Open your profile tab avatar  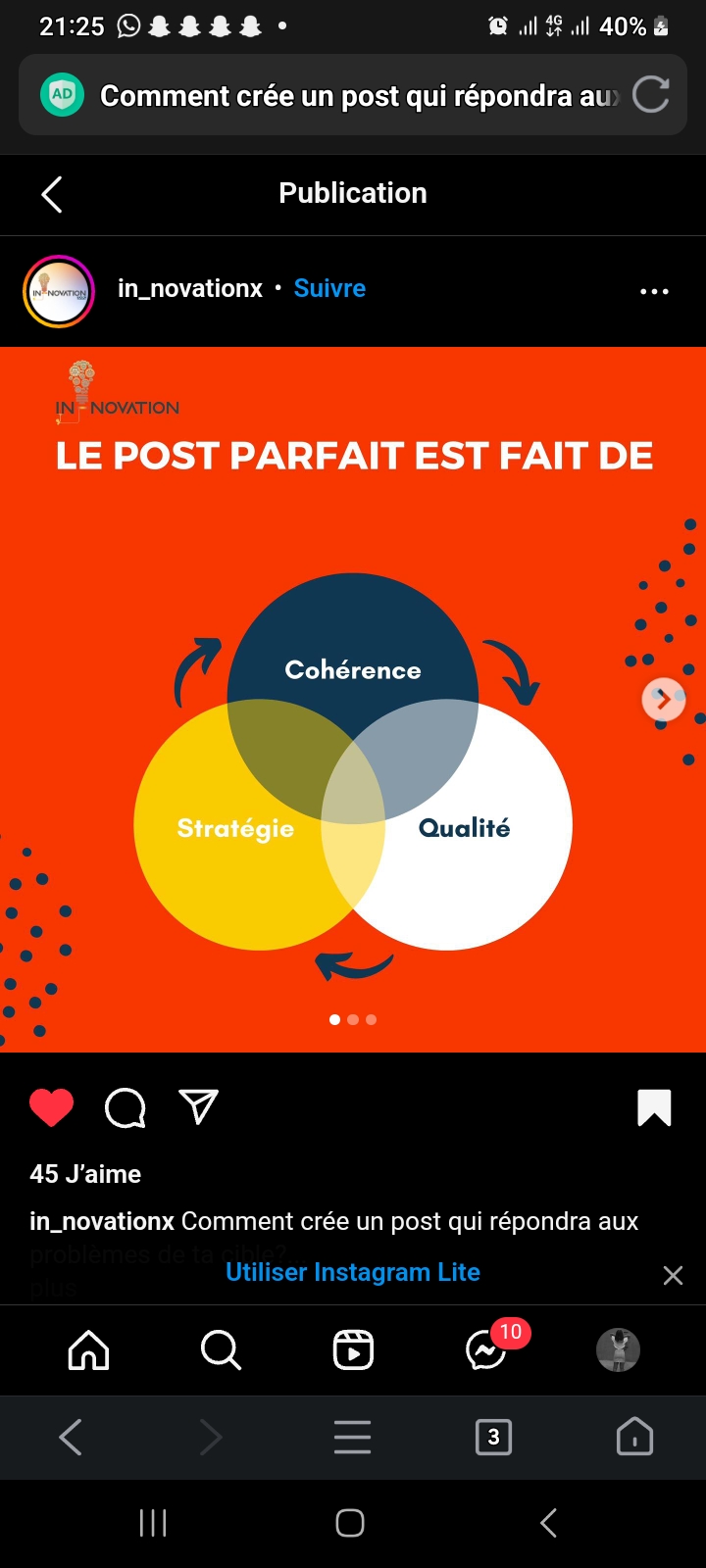pyautogui.click(x=619, y=1349)
